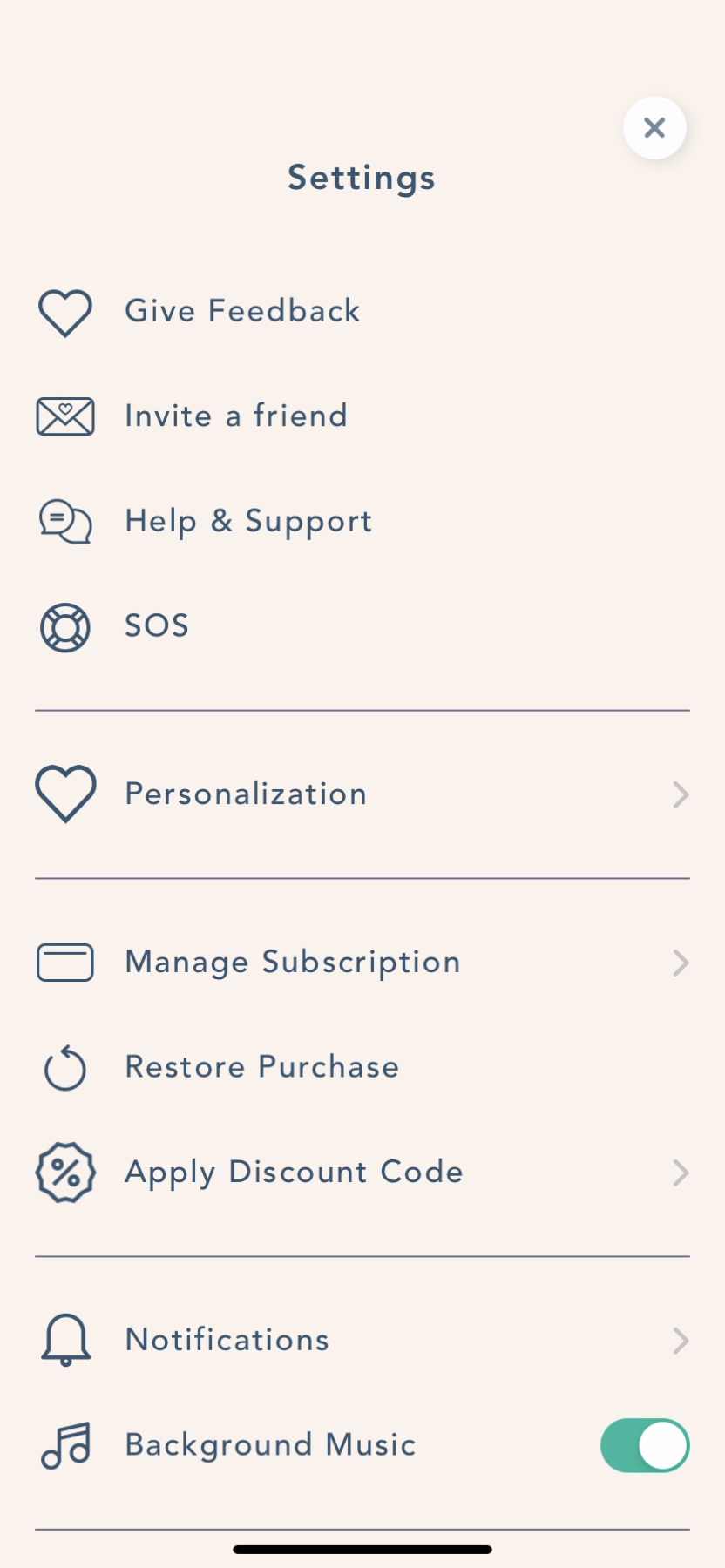Open Help & Support
The height and width of the screenshot is (1568, 725).
(248, 521)
